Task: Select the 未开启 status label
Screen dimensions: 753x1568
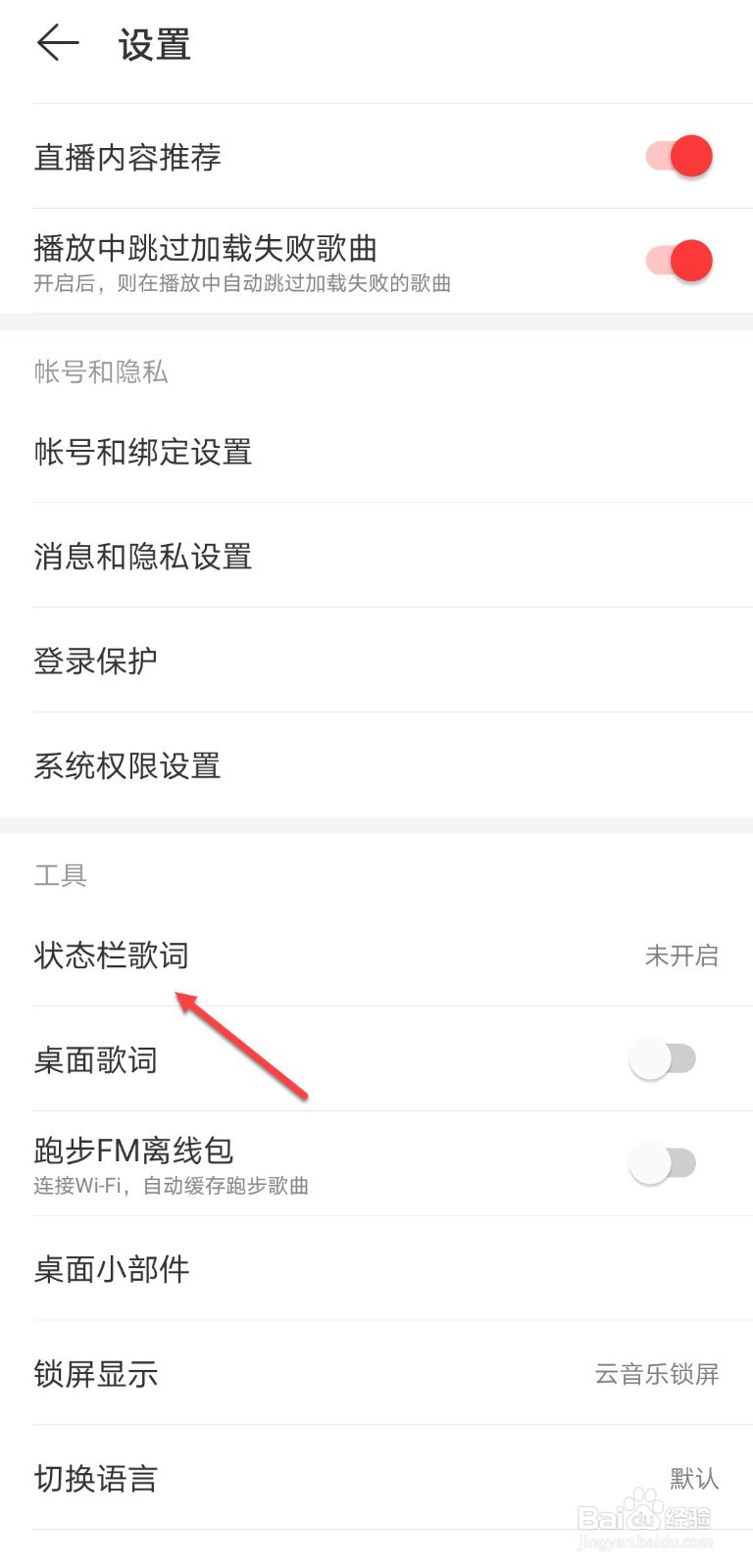Action: [682, 955]
